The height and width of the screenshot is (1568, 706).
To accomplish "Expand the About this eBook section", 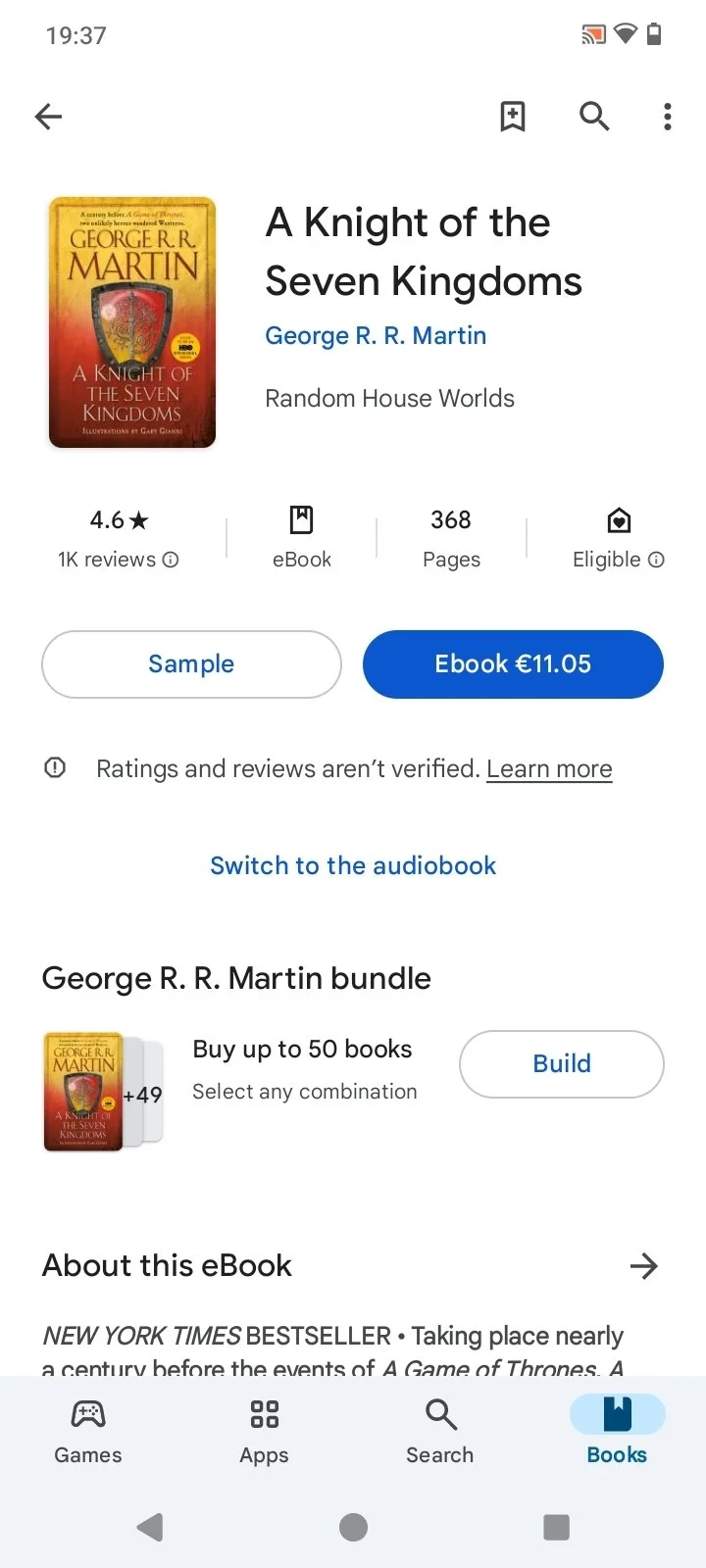I will (644, 1265).
